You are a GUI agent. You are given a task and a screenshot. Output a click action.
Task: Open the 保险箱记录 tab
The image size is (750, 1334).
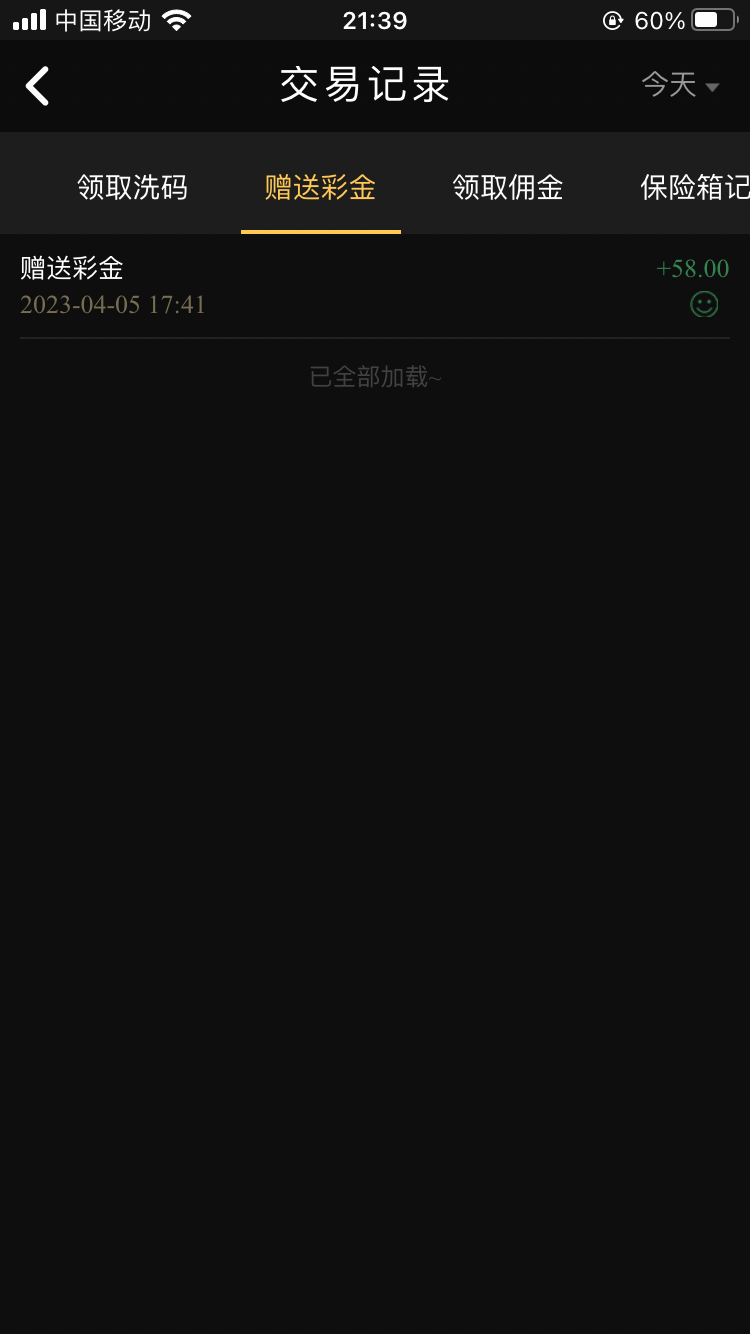[x=694, y=187]
